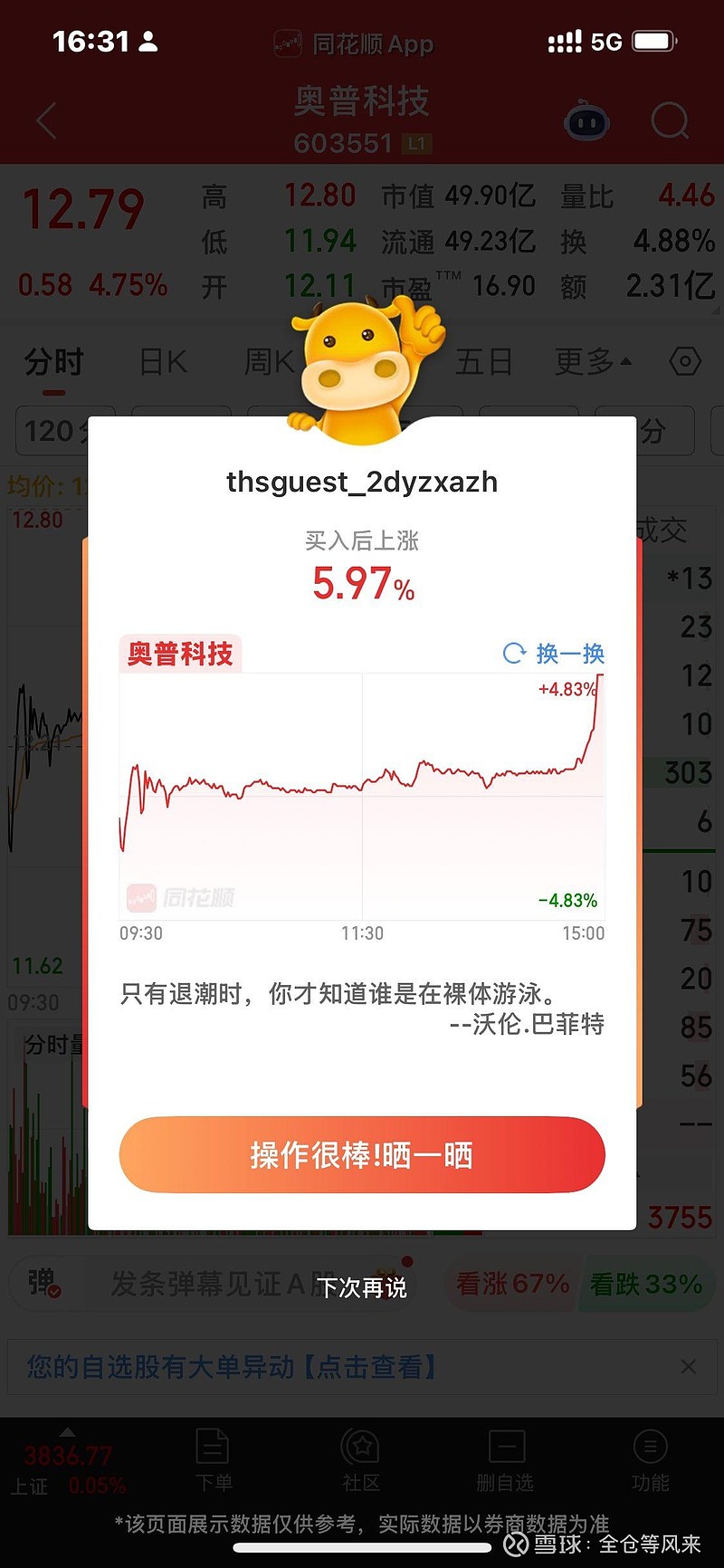Expand the 更多 chart options
Viewport: 724px width, 1568px height.
[x=593, y=362]
